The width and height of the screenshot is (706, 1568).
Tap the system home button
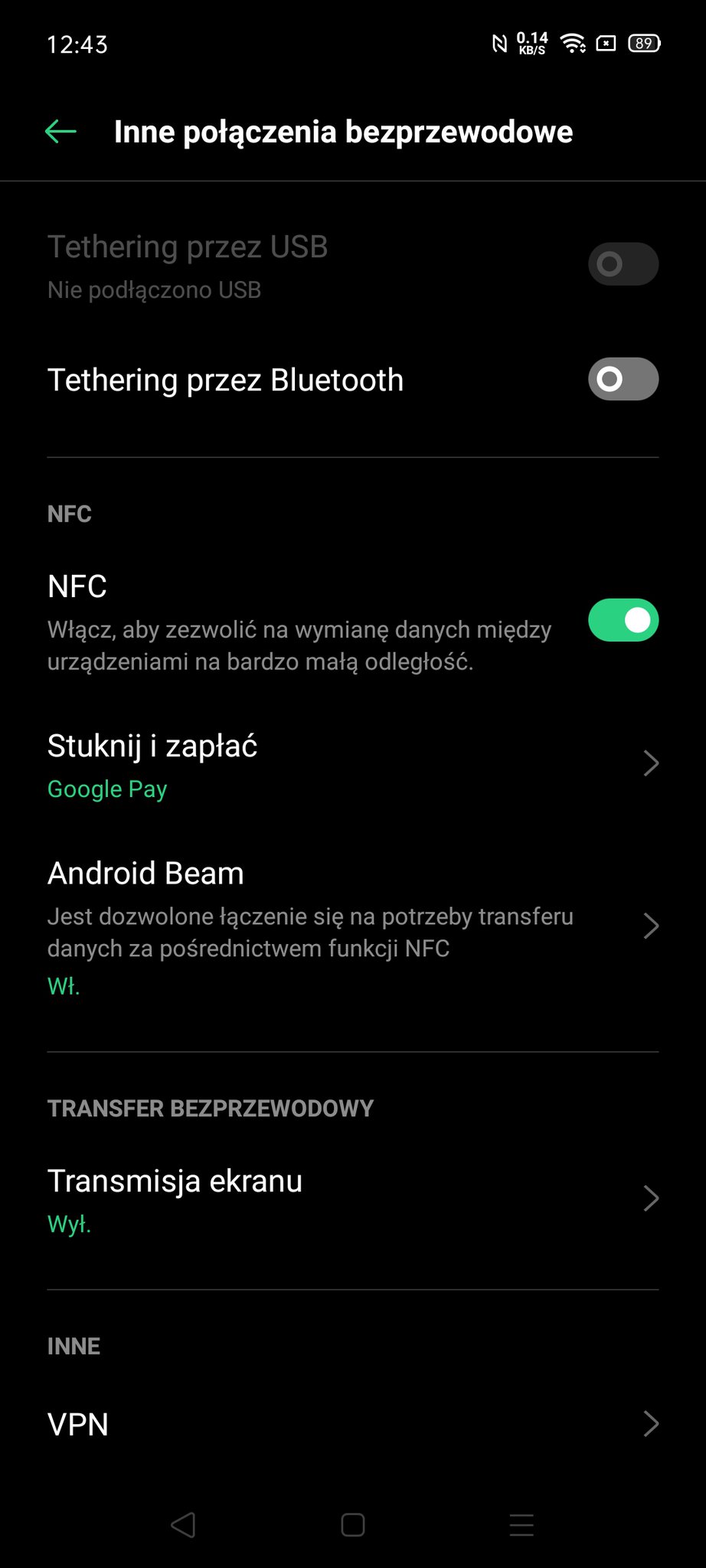(x=352, y=1525)
